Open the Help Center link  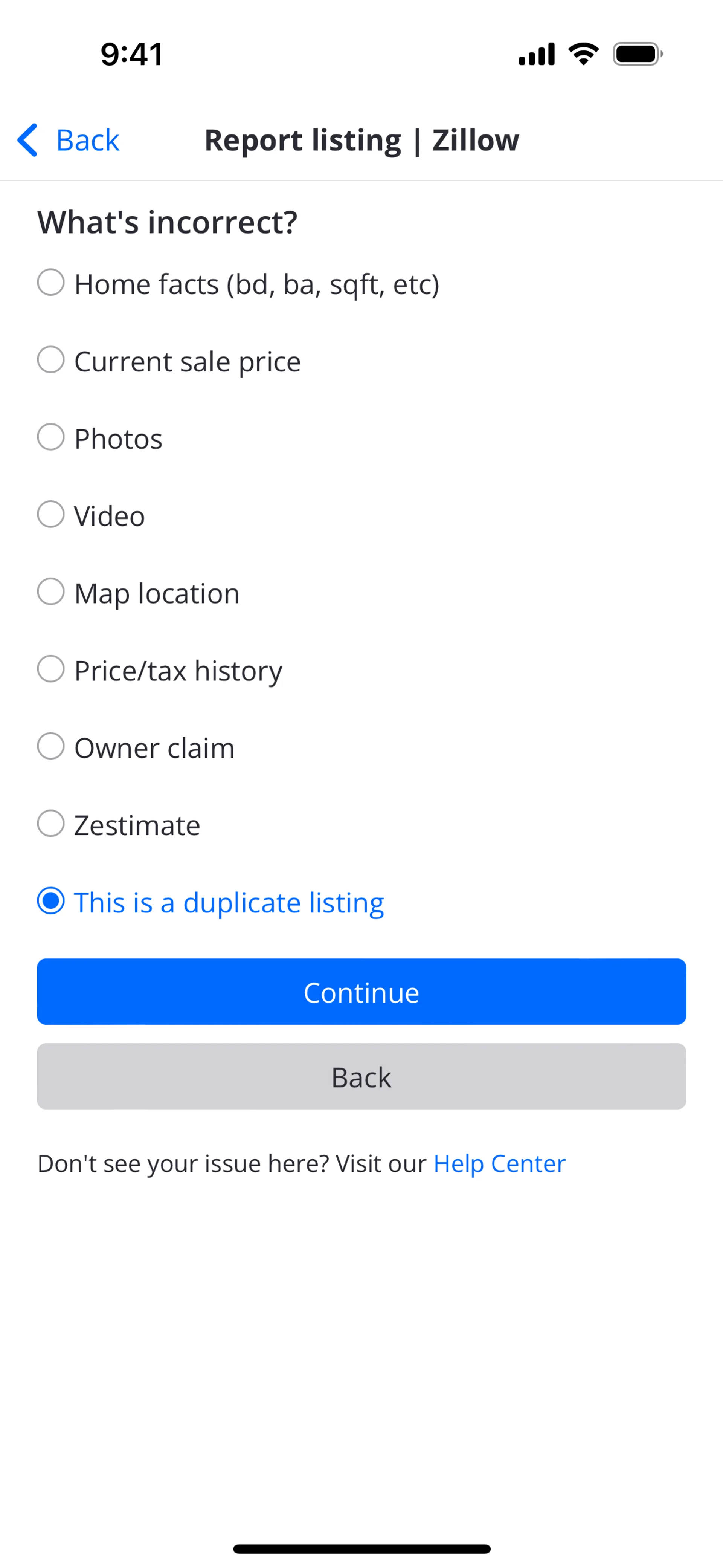499,1163
